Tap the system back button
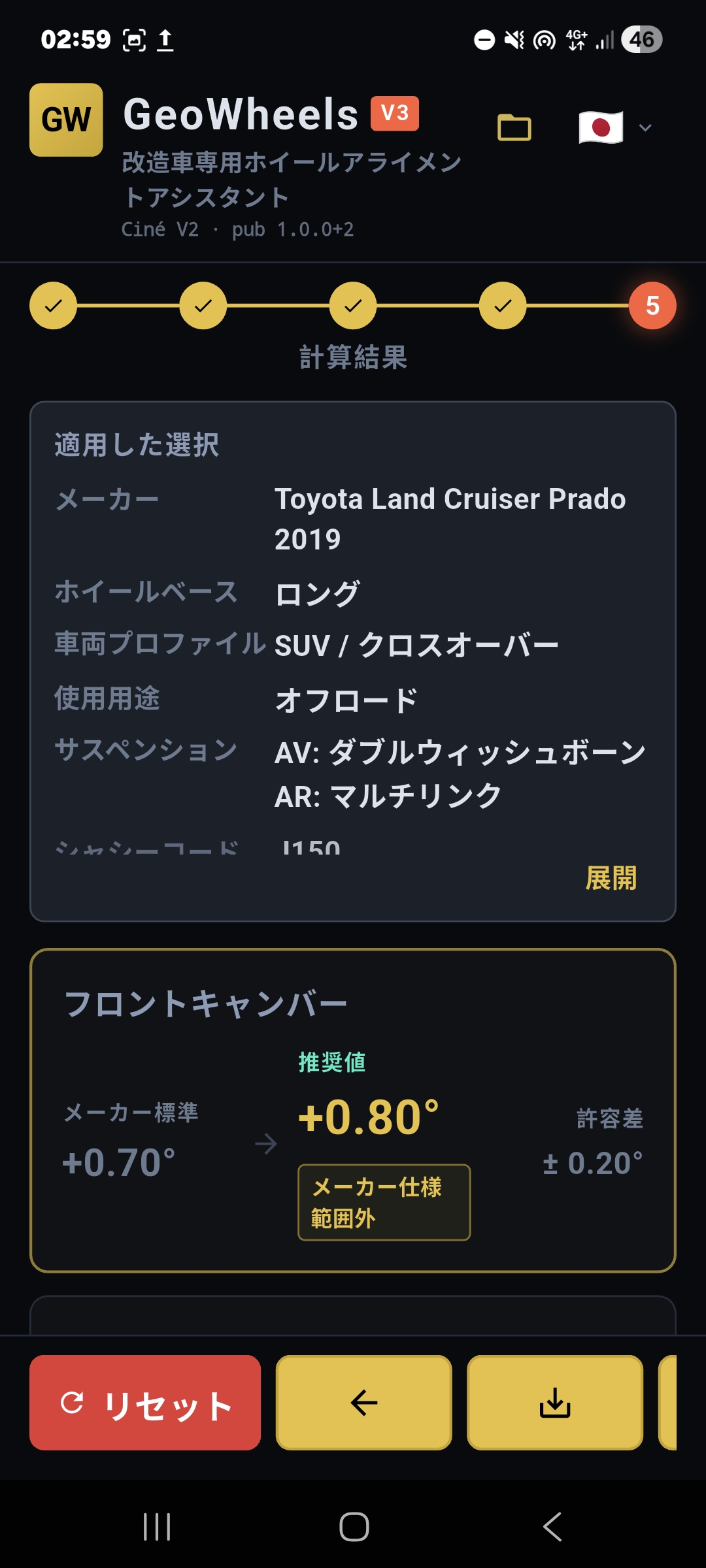Viewport: 706px width, 1568px height. coord(552,1527)
